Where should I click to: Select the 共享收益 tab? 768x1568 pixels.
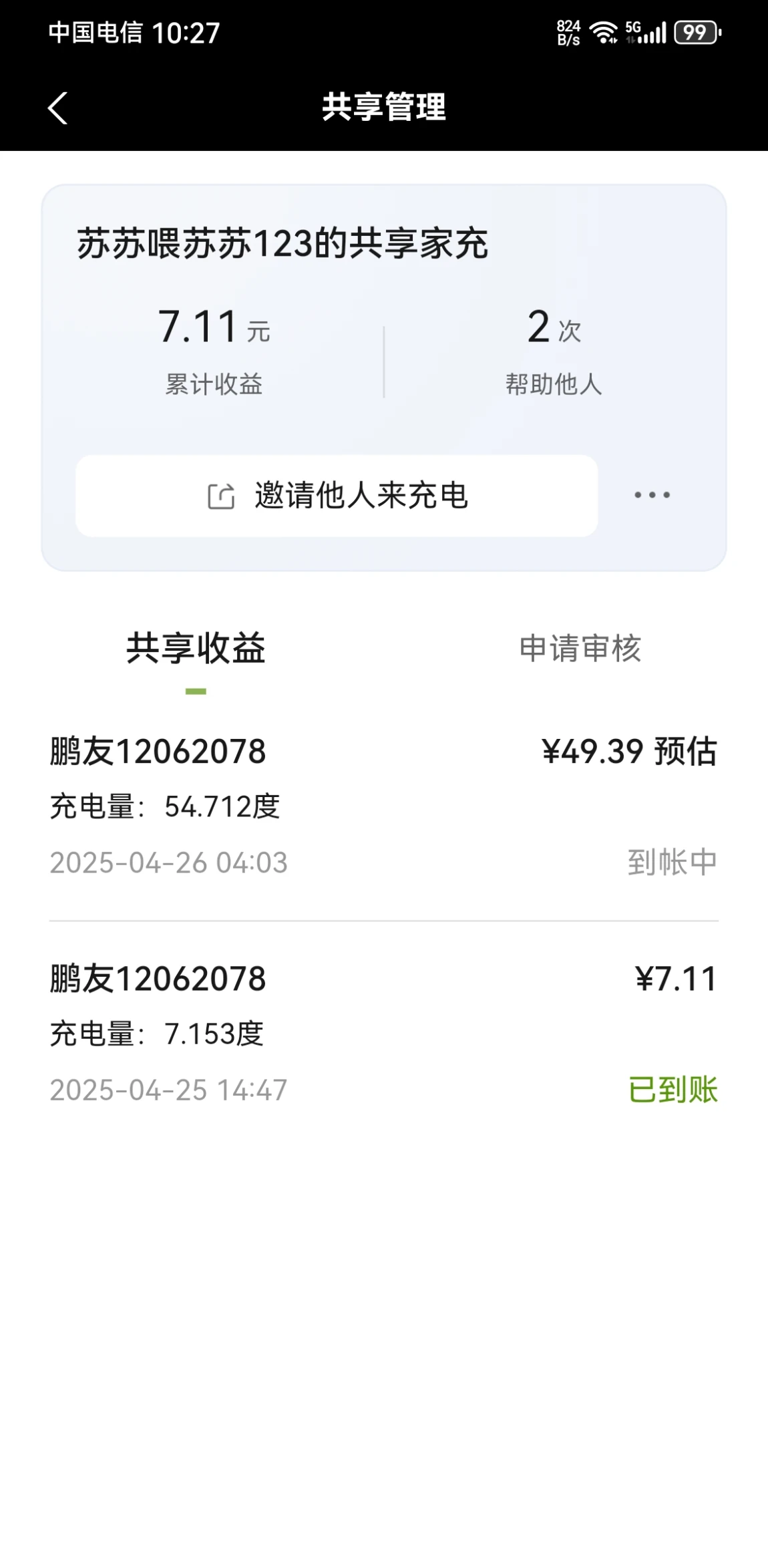pyautogui.click(x=196, y=649)
